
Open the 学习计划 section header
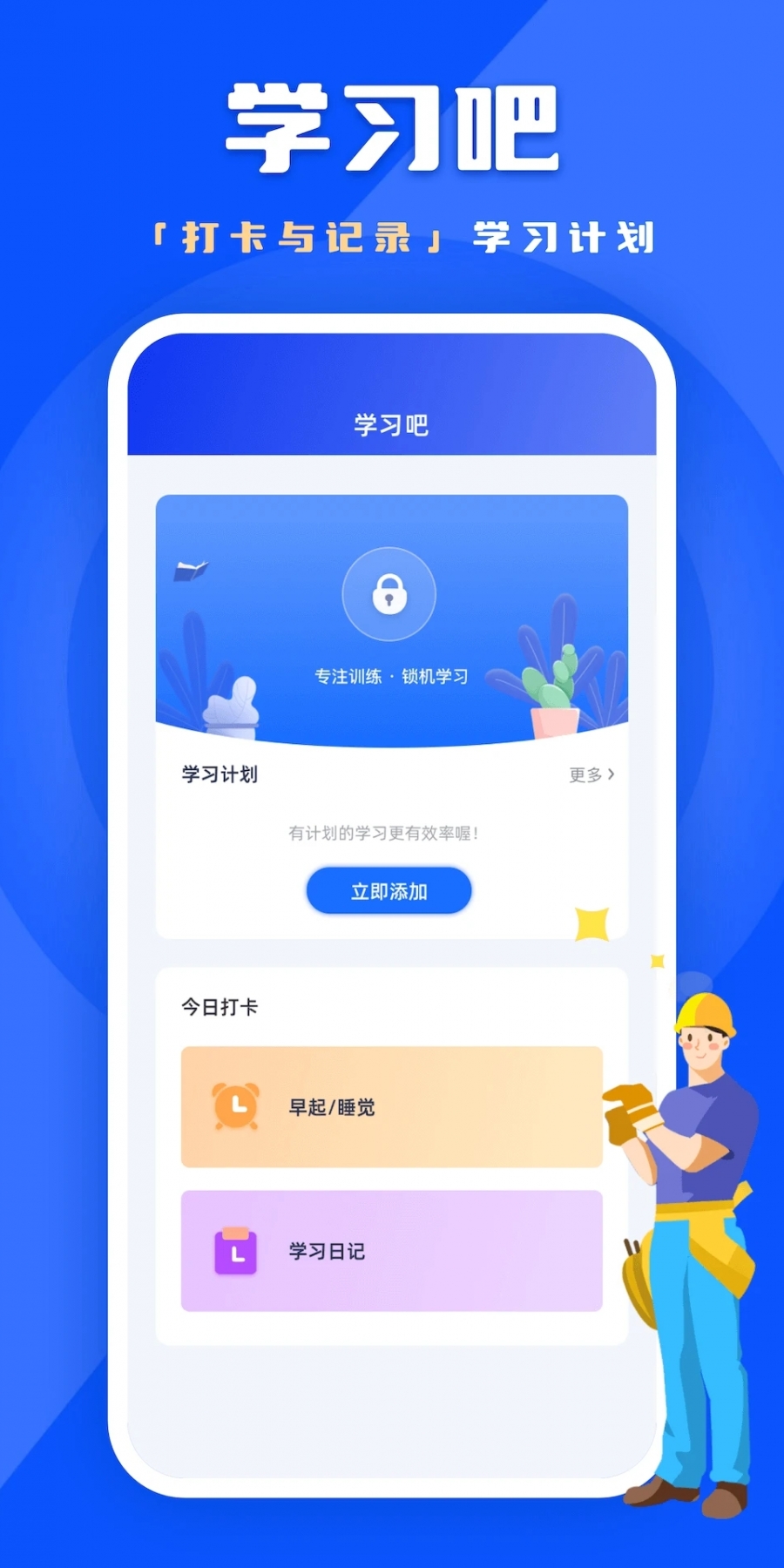coord(219,774)
